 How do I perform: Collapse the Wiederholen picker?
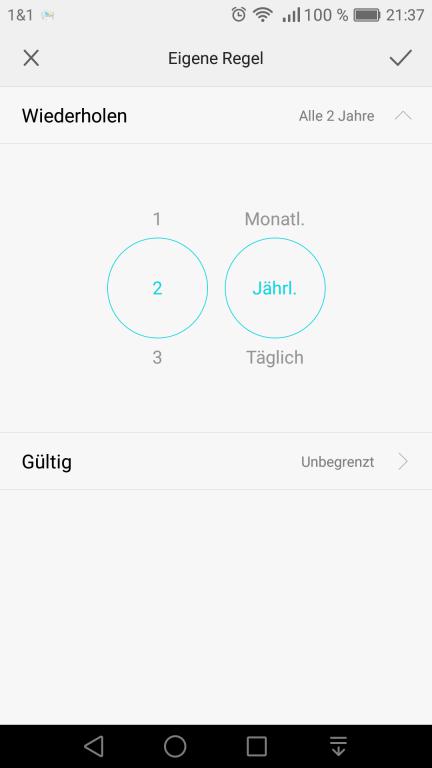pos(403,116)
